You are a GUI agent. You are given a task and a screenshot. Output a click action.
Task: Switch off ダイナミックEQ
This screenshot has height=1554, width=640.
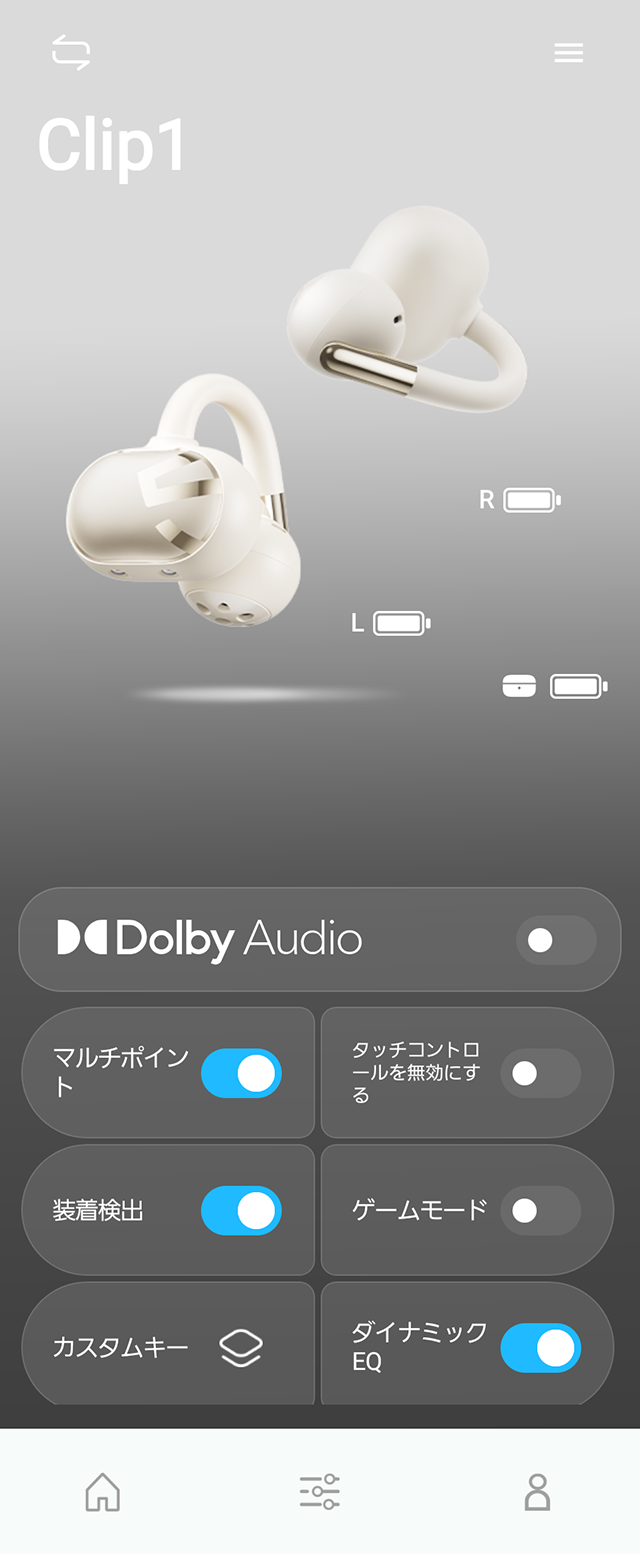tap(540, 1347)
